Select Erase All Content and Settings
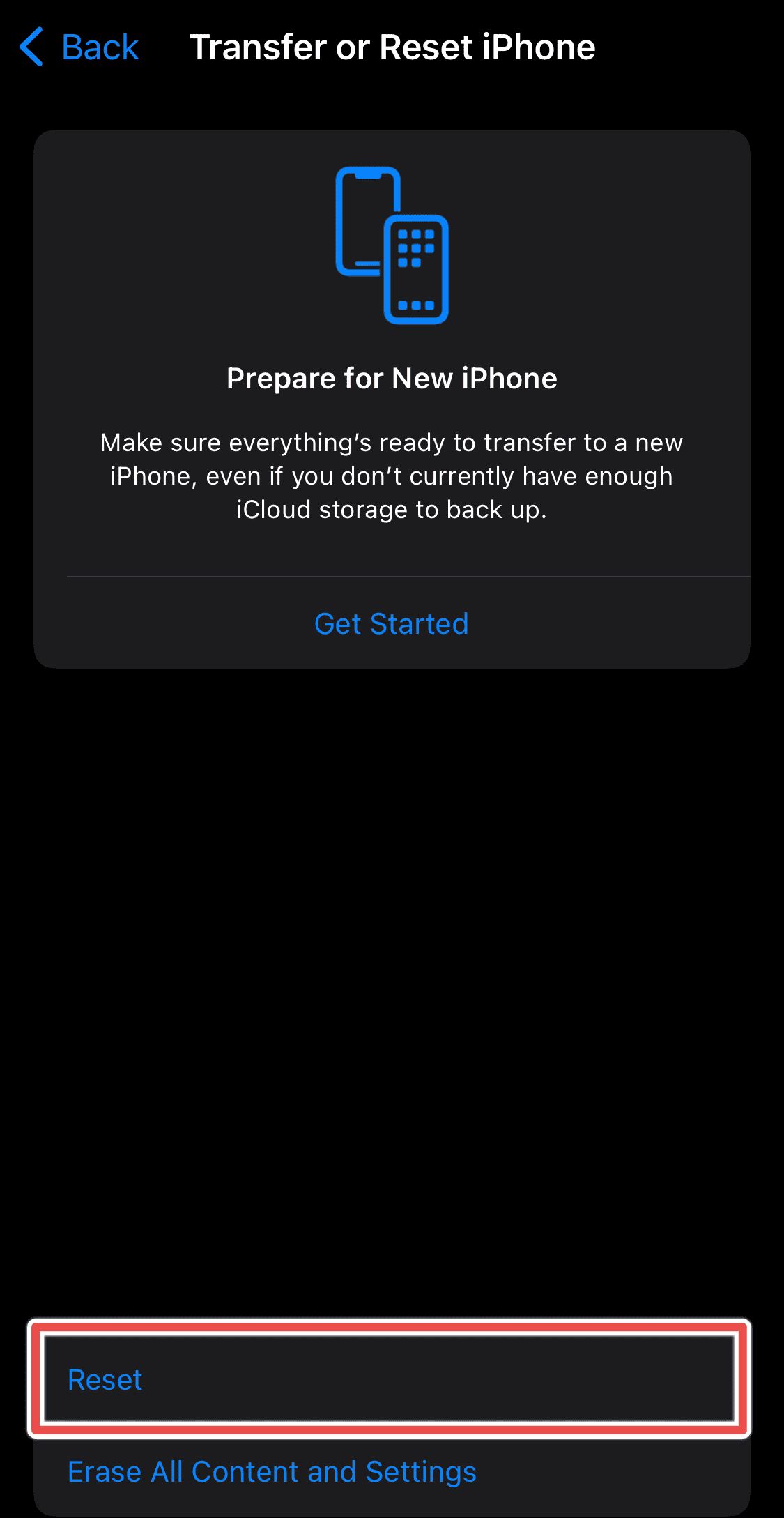784x1518 pixels. pos(272,1471)
